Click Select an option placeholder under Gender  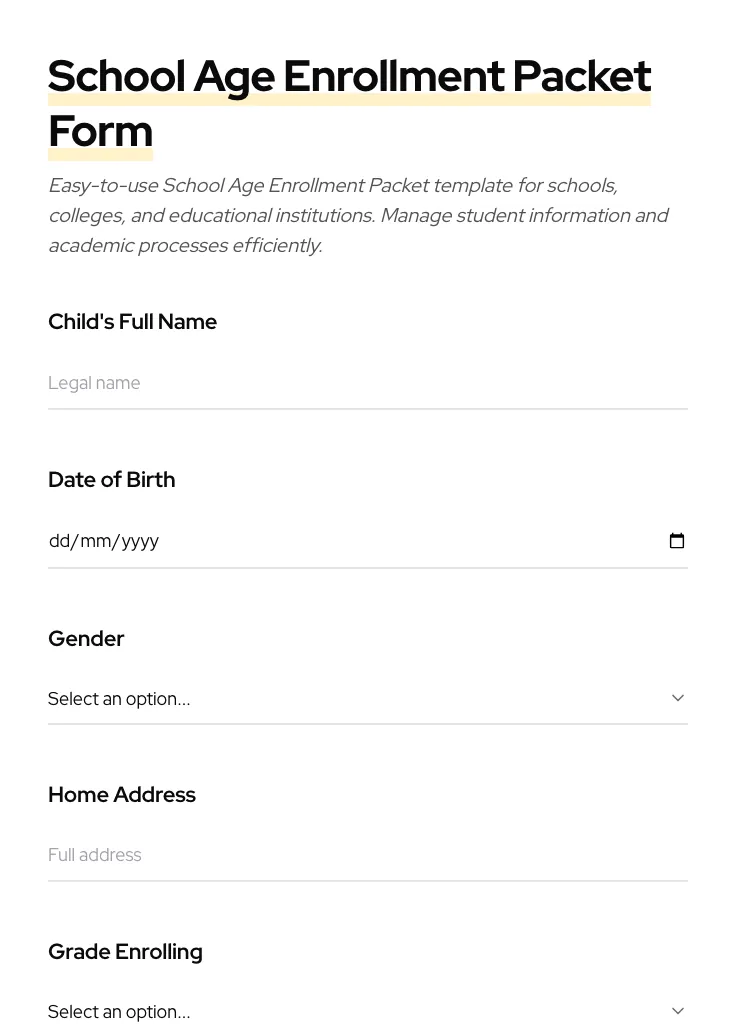pyautogui.click(x=119, y=698)
